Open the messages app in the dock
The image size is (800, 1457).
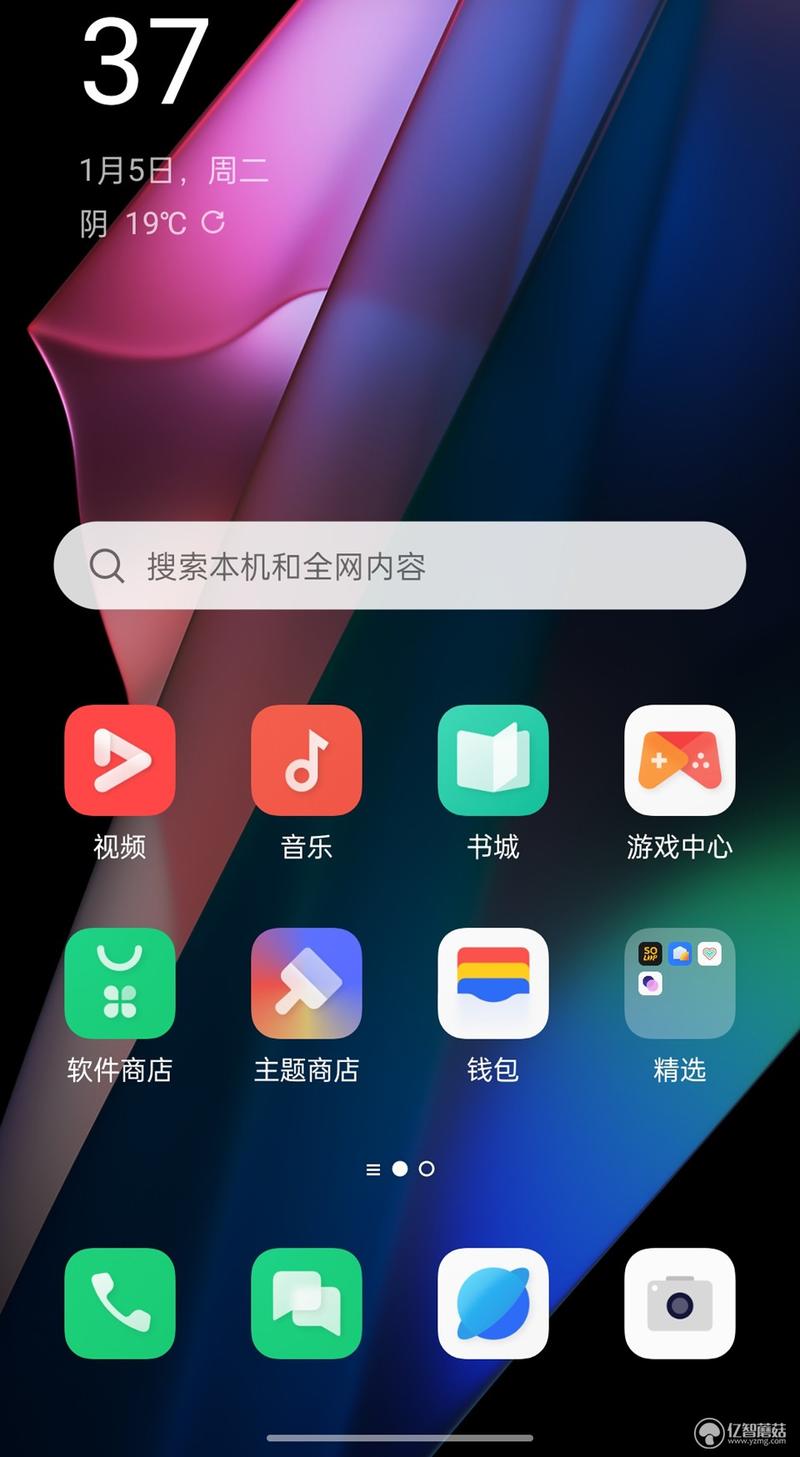(306, 1303)
